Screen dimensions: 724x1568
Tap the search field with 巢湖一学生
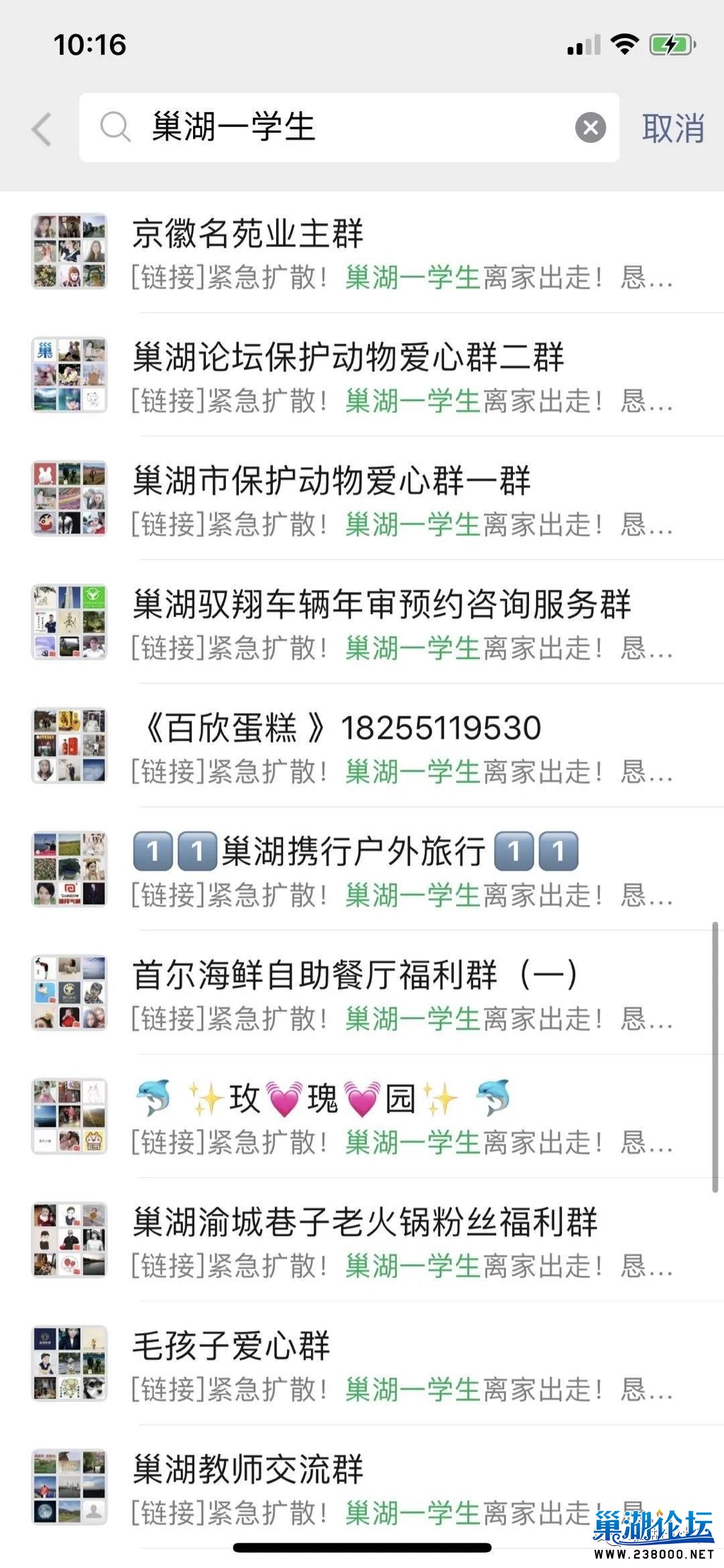[x=335, y=127]
